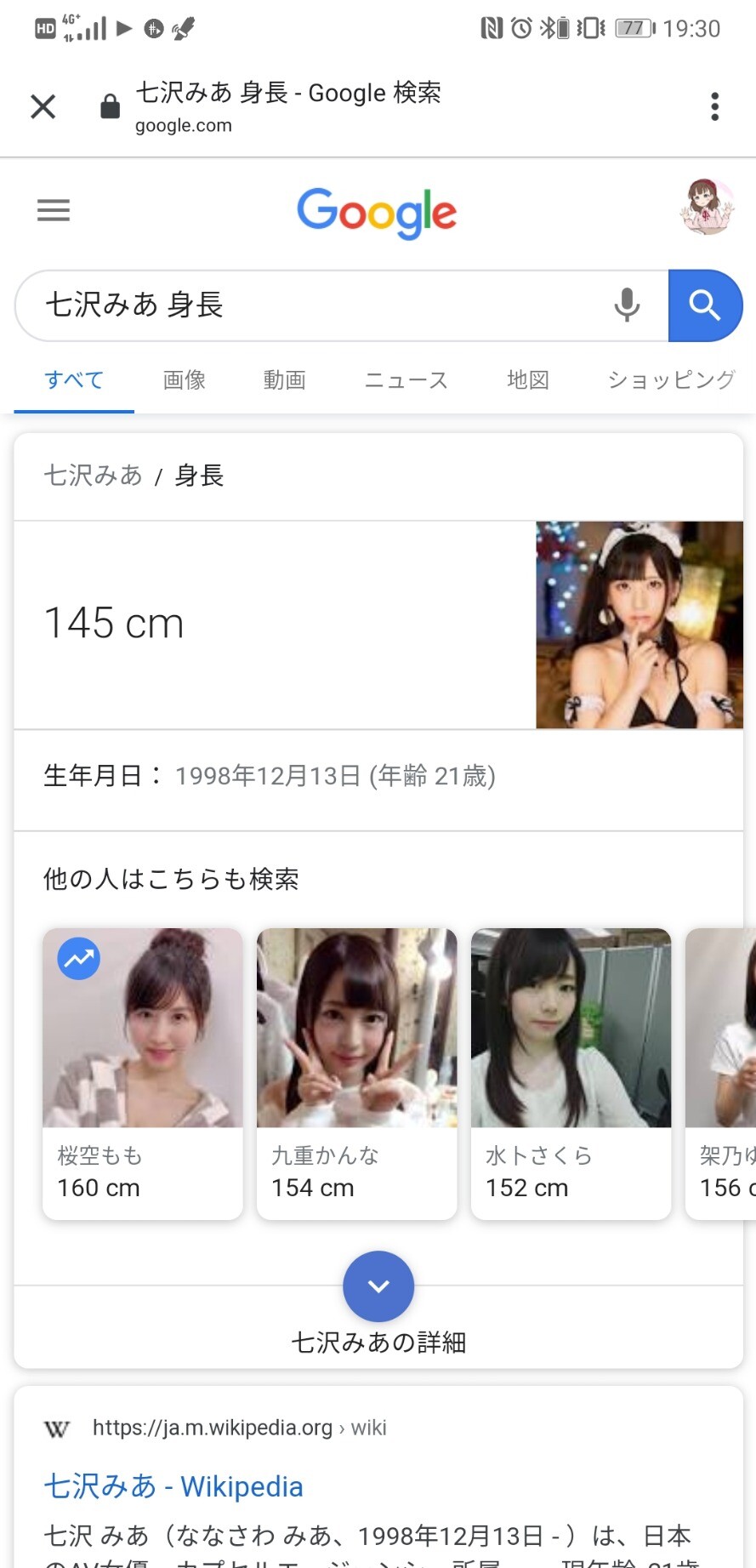Viewport: 756px width, 1568px height.
Task: Open the photo in the 145 cm panel
Action: (x=639, y=625)
